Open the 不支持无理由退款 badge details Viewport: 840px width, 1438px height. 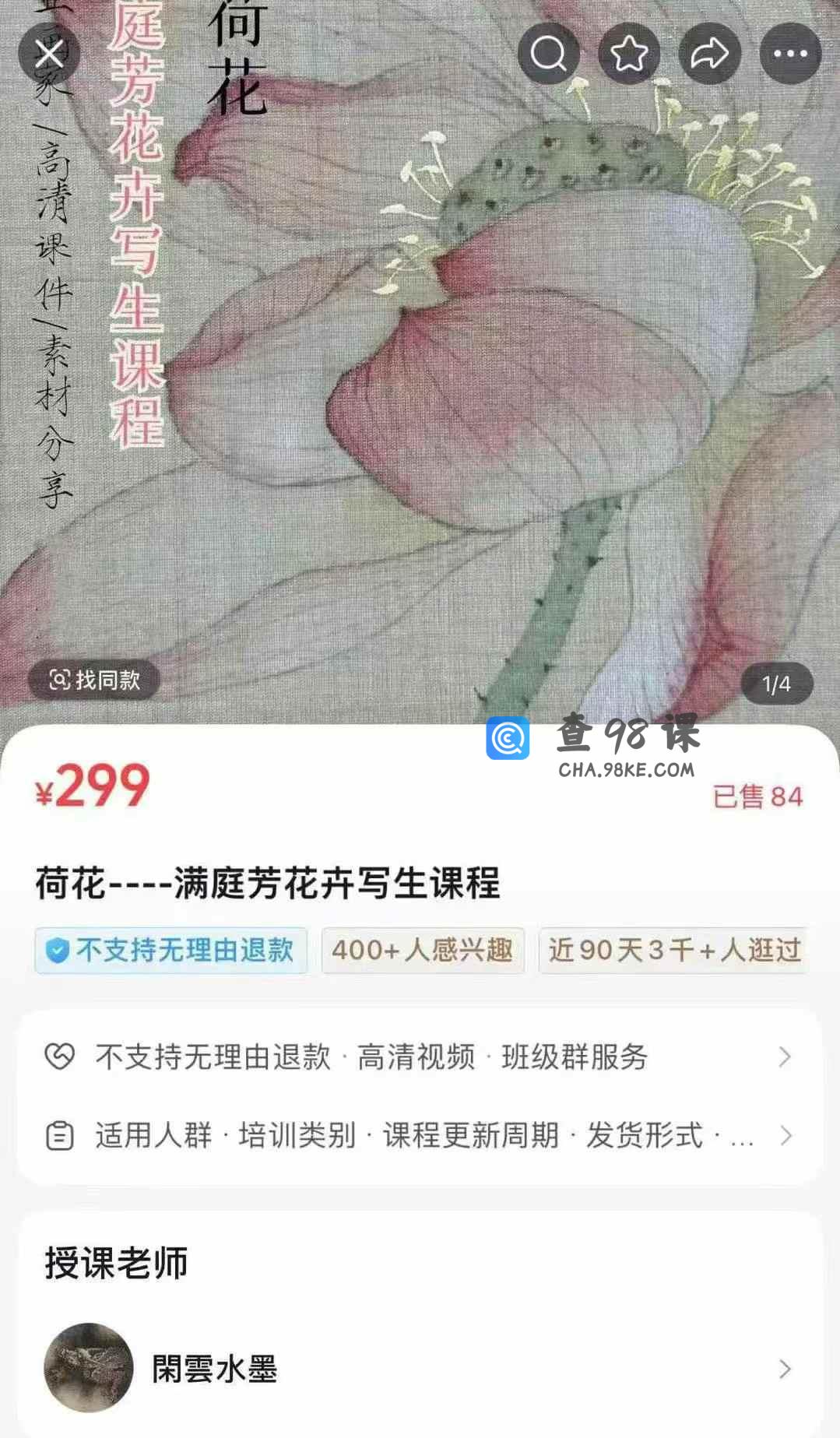(171, 950)
